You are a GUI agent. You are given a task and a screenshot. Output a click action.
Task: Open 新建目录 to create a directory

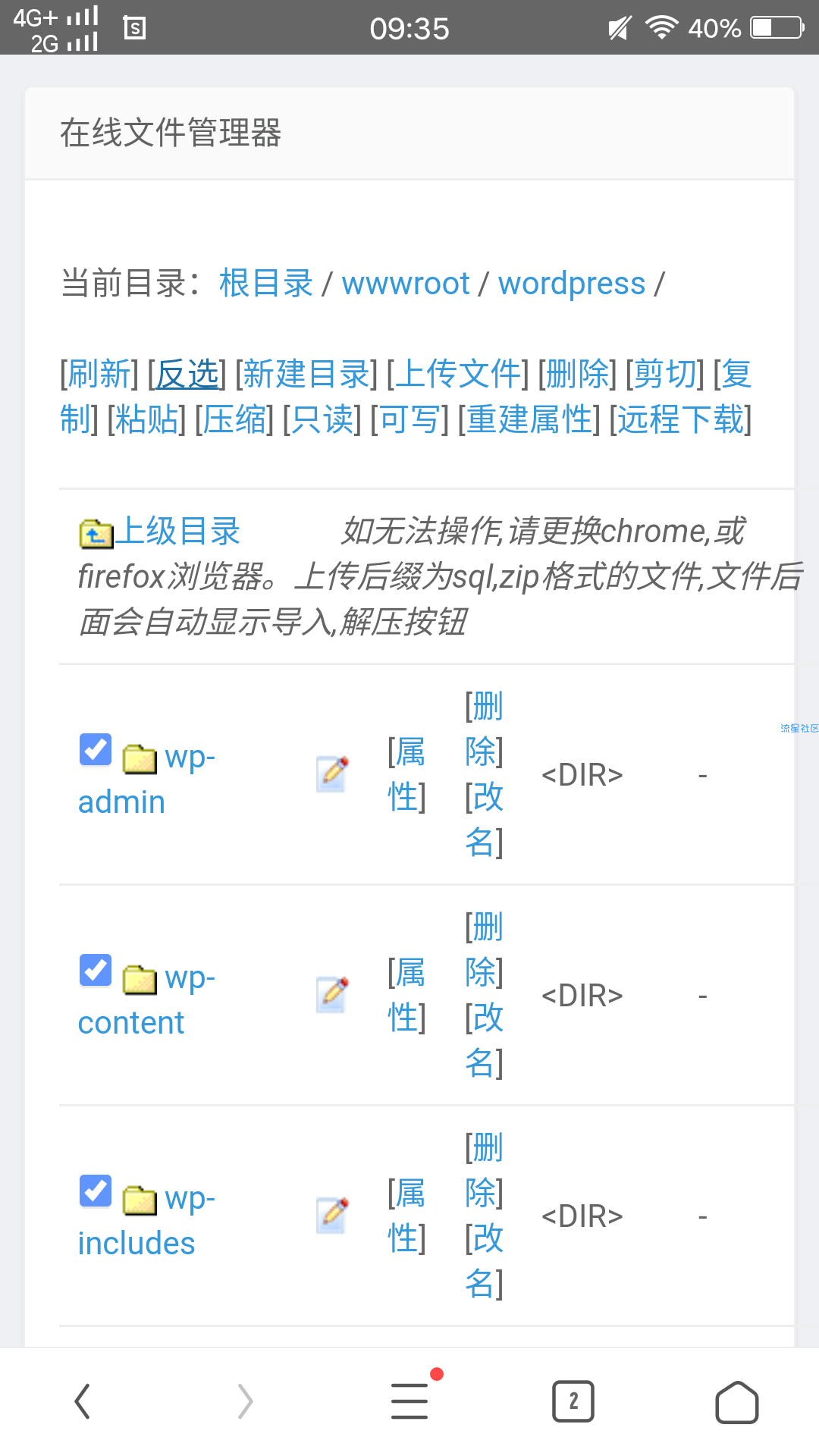click(306, 374)
